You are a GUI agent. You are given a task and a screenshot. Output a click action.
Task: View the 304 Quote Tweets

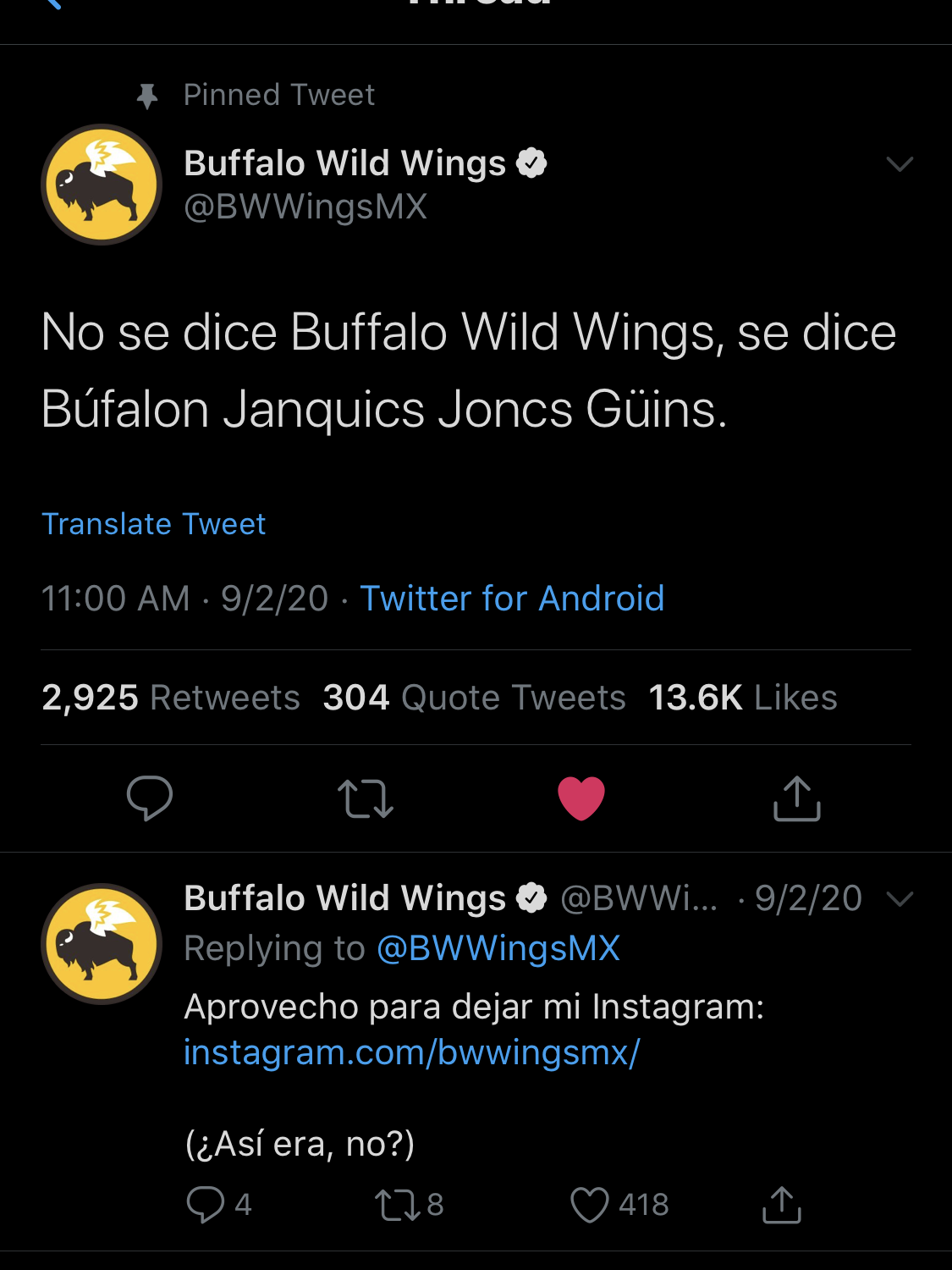(x=474, y=698)
